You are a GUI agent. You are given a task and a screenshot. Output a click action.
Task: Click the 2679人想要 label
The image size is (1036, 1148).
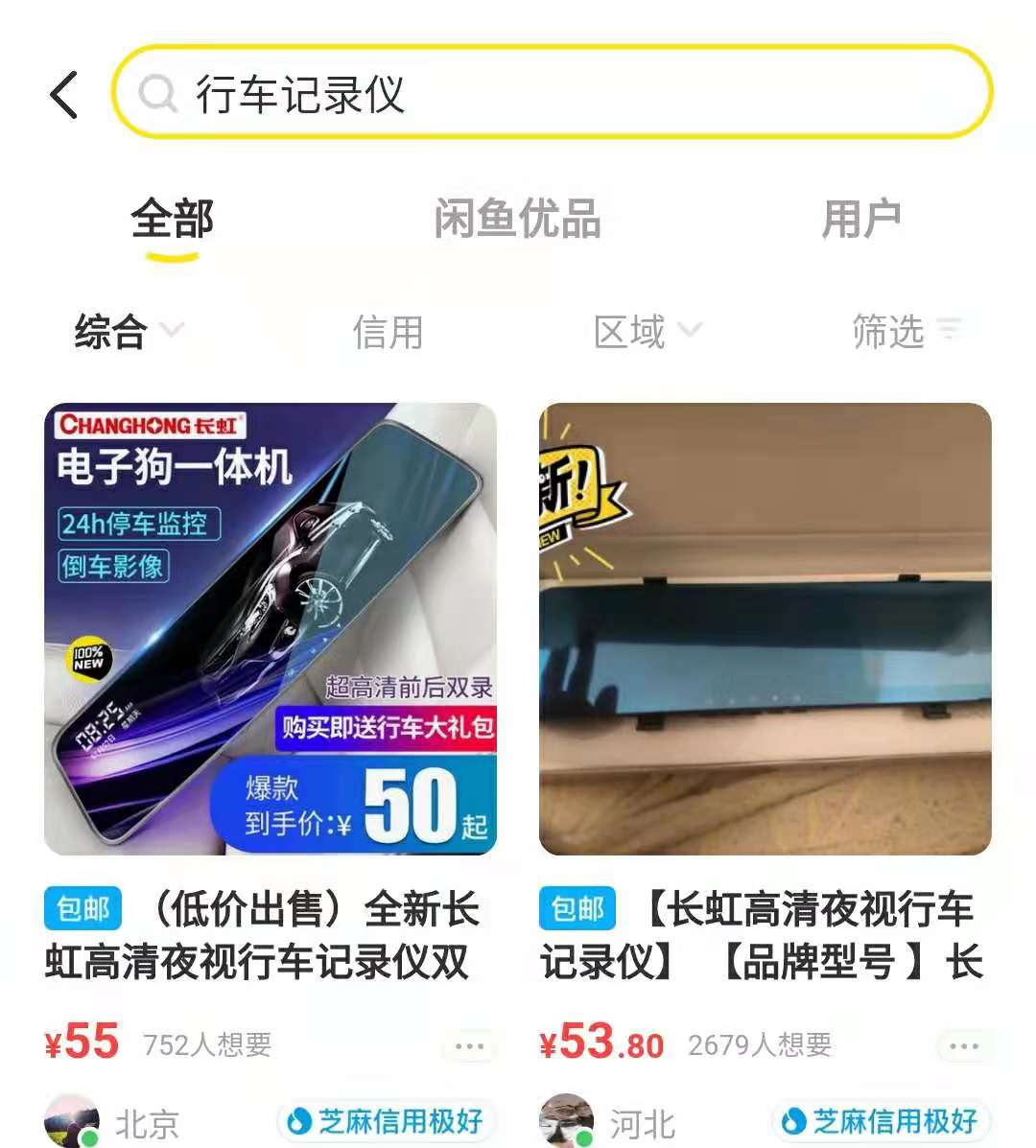tap(762, 1045)
